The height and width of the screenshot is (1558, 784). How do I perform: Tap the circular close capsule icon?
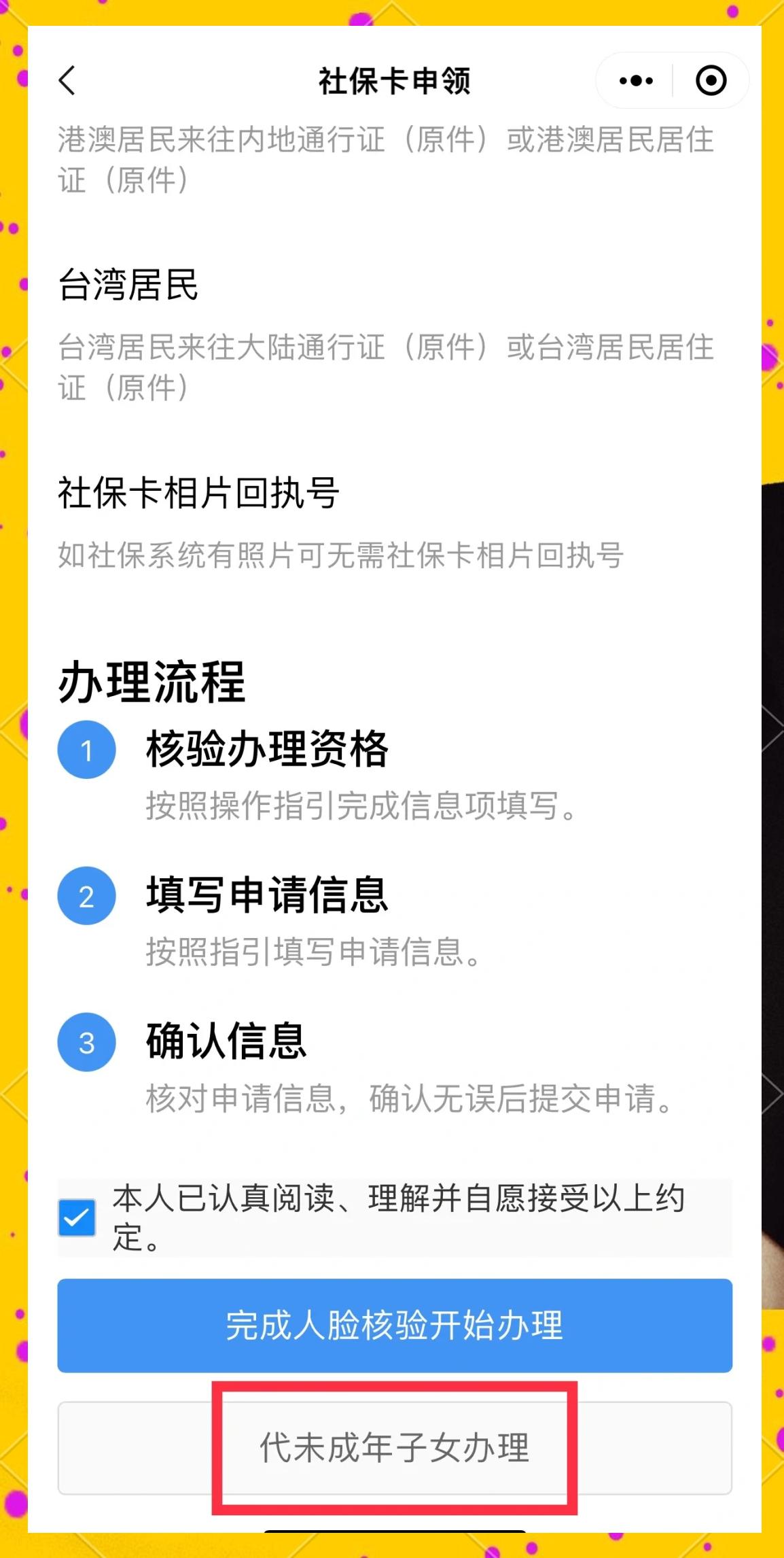[x=711, y=80]
